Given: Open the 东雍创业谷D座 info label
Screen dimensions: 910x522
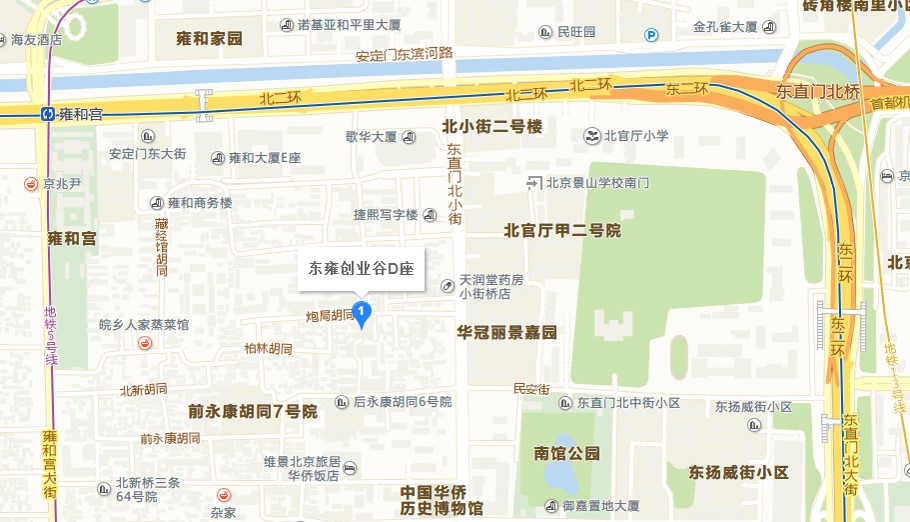Looking at the screenshot, I should pyautogui.click(x=362, y=269).
